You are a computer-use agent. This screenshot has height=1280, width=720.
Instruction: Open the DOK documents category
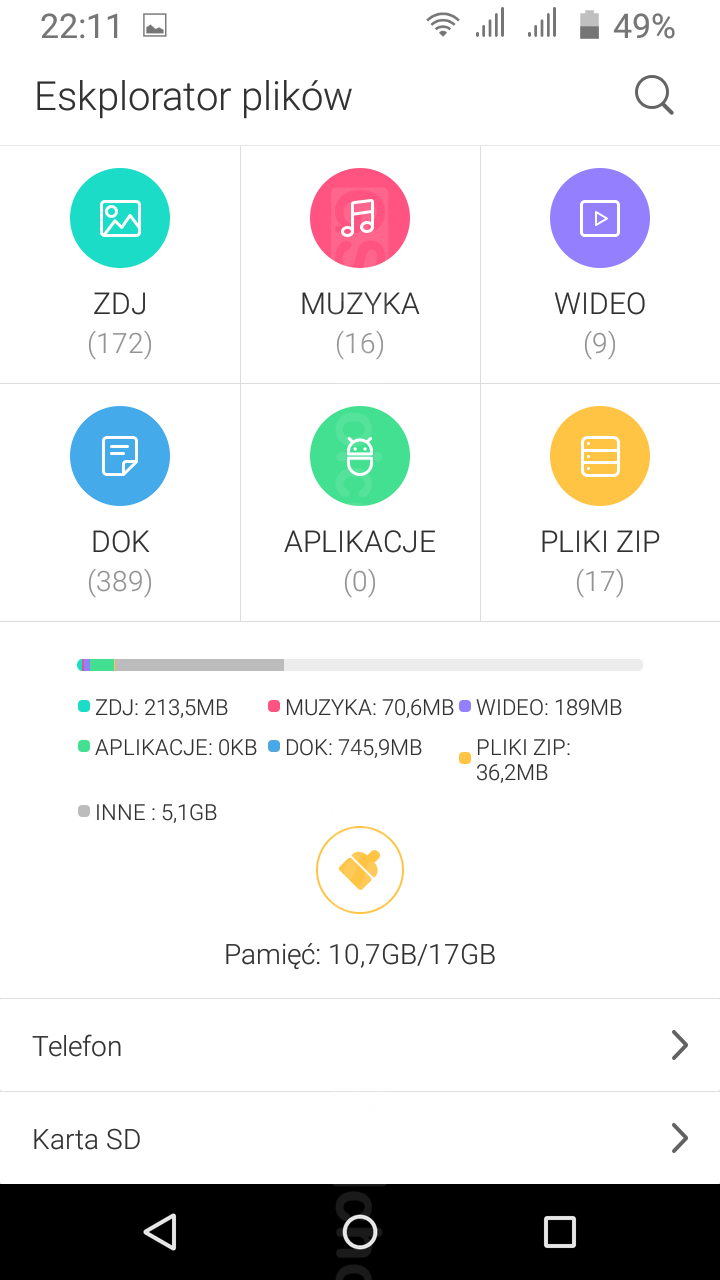point(120,502)
